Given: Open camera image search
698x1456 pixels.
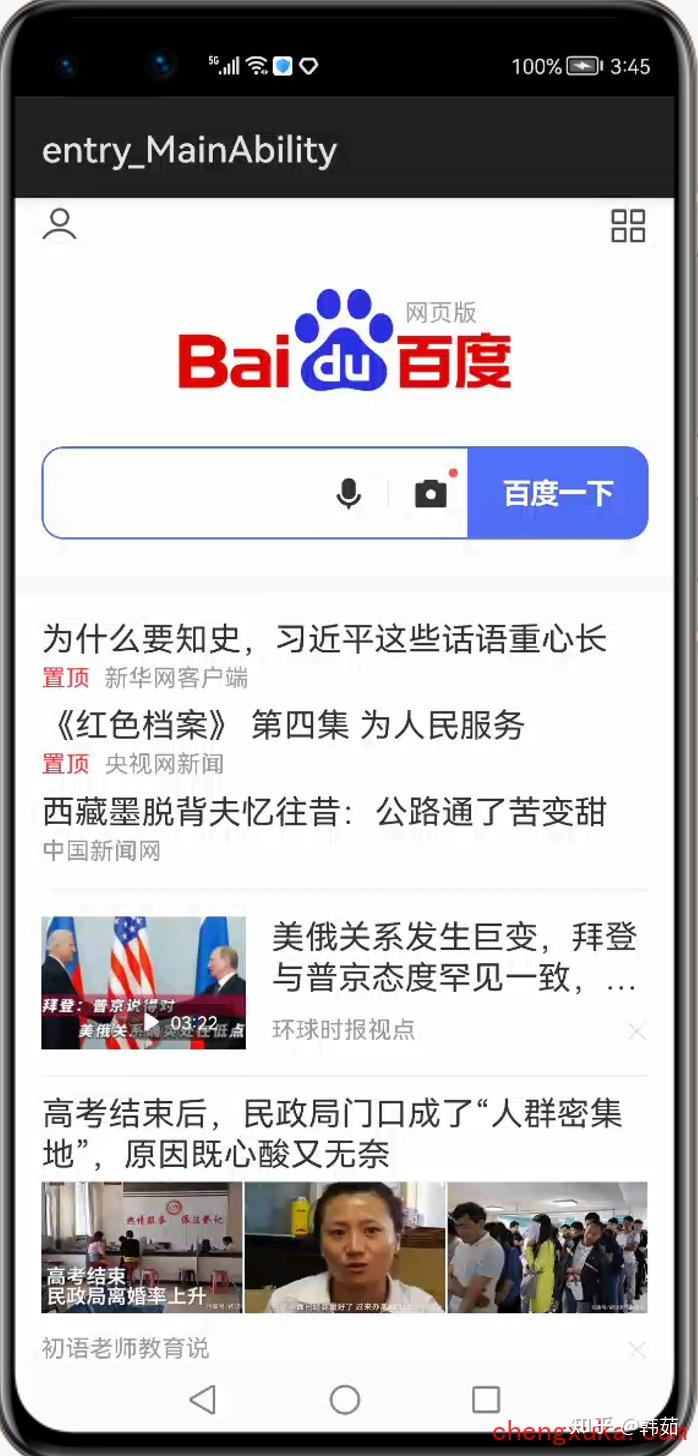Looking at the screenshot, I should tap(431, 493).
